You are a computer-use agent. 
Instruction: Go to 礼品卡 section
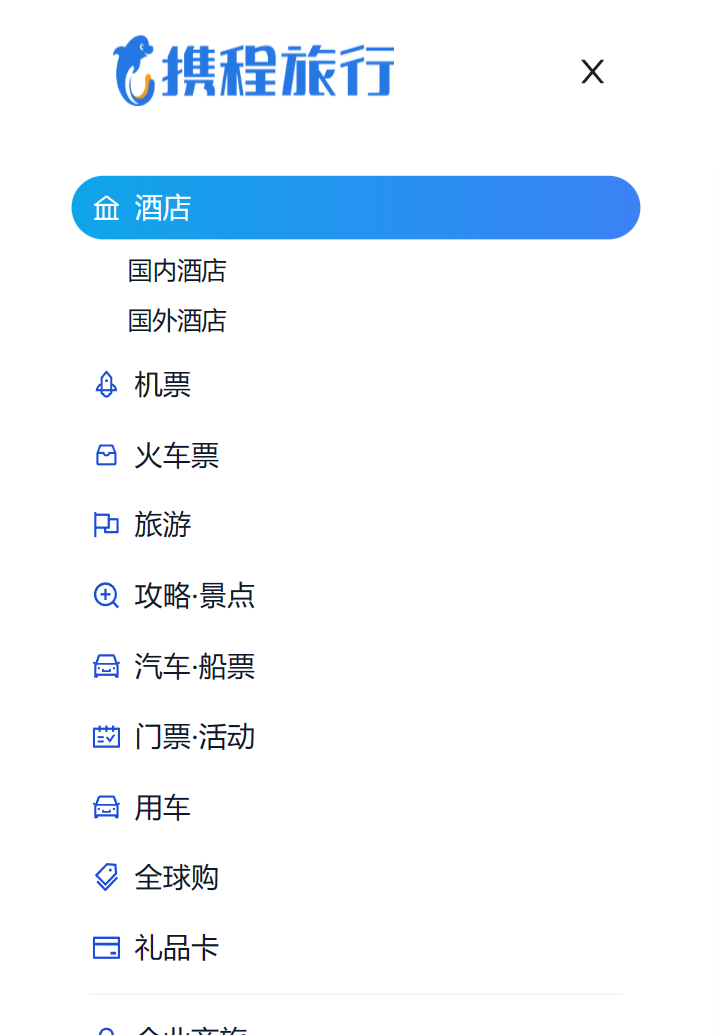176,948
